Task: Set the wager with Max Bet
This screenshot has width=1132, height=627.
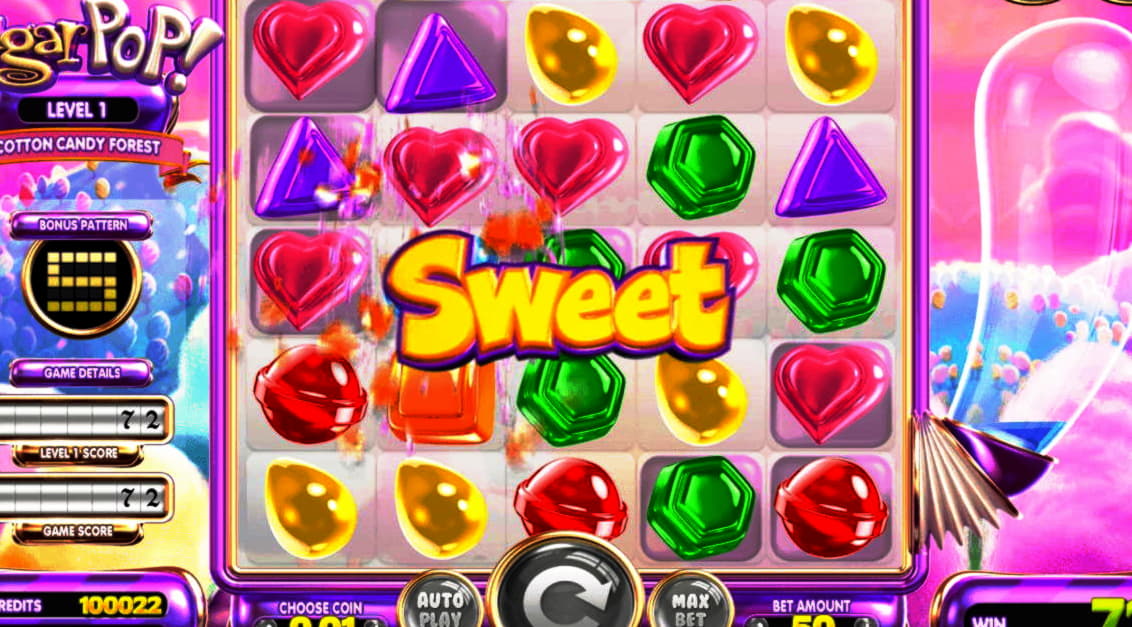Action: 691,604
